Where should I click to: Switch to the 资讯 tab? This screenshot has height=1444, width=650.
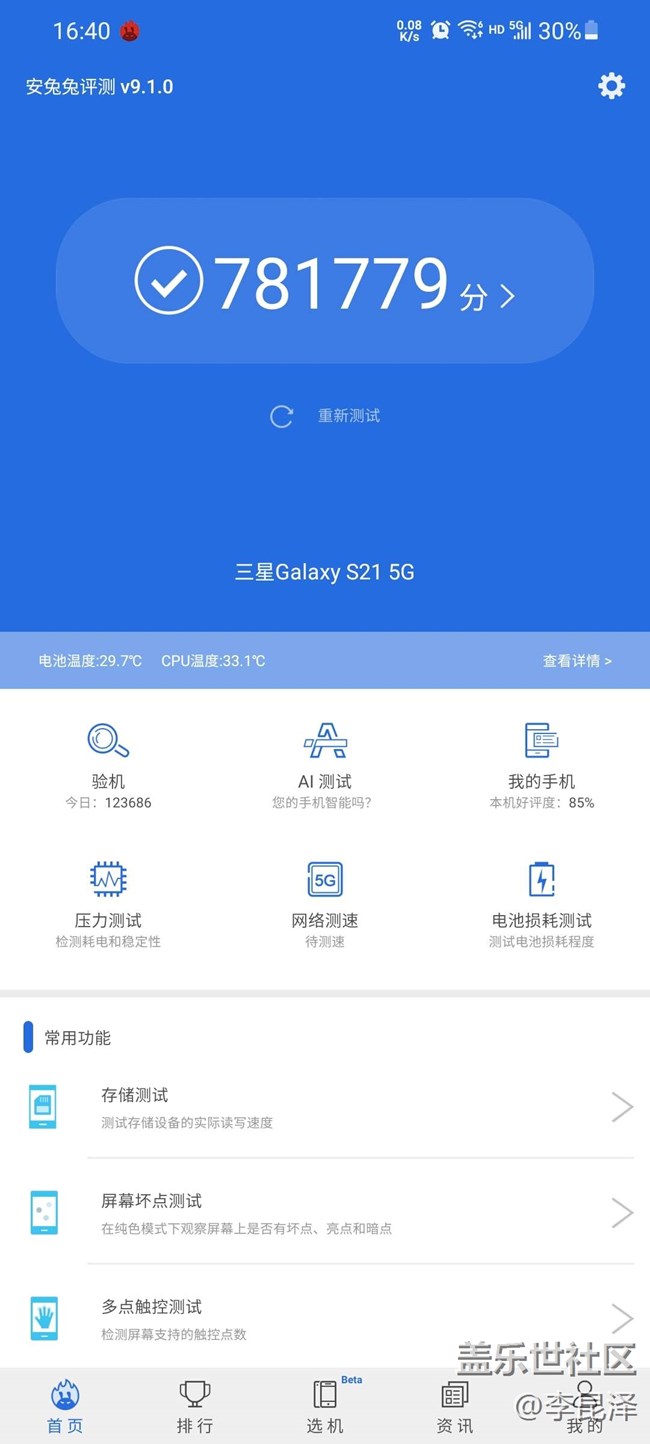pyautogui.click(x=455, y=1407)
